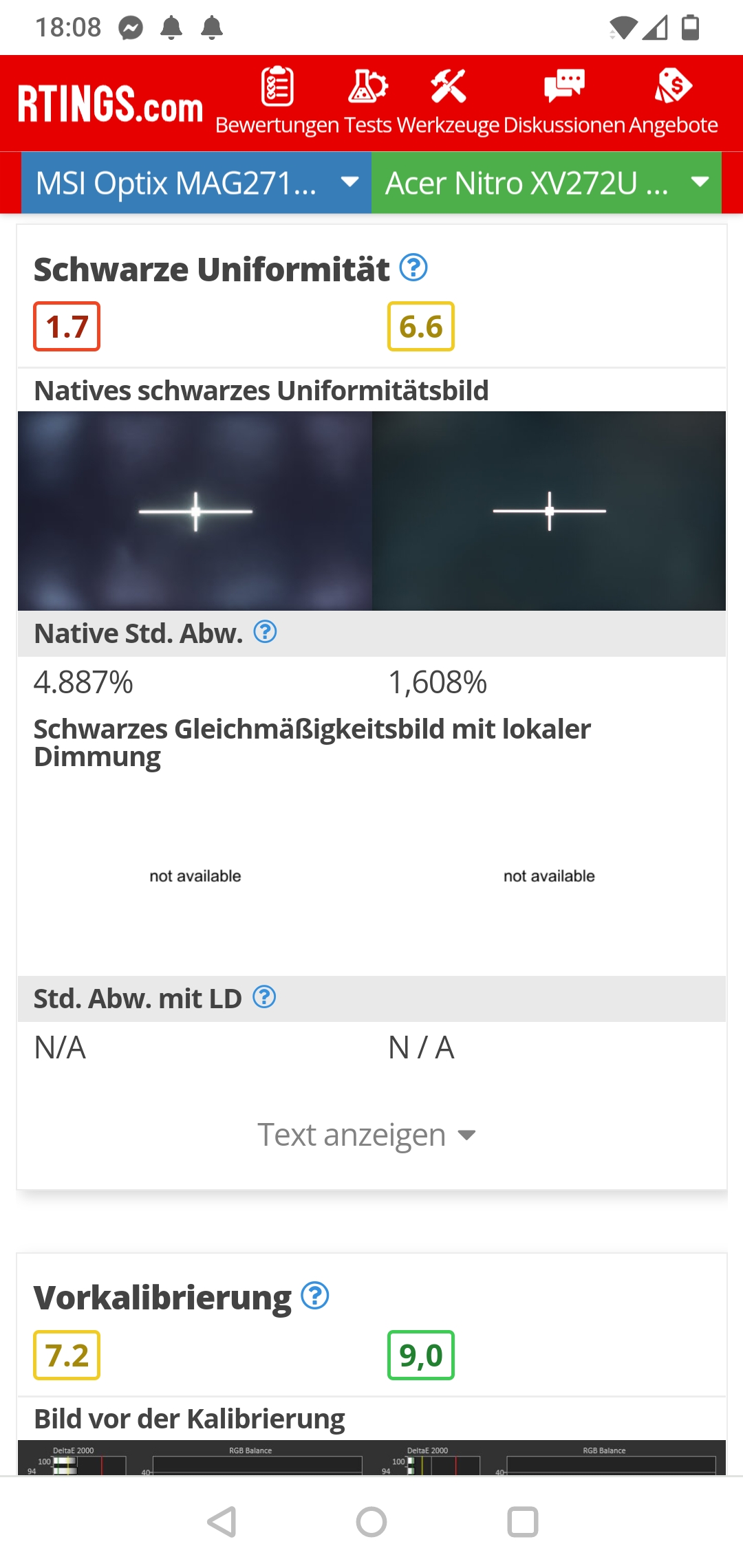Image resolution: width=743 pixels, height=1568 pixels.
Task: Expand Text anzeigen
Action: pos(367,1135)
